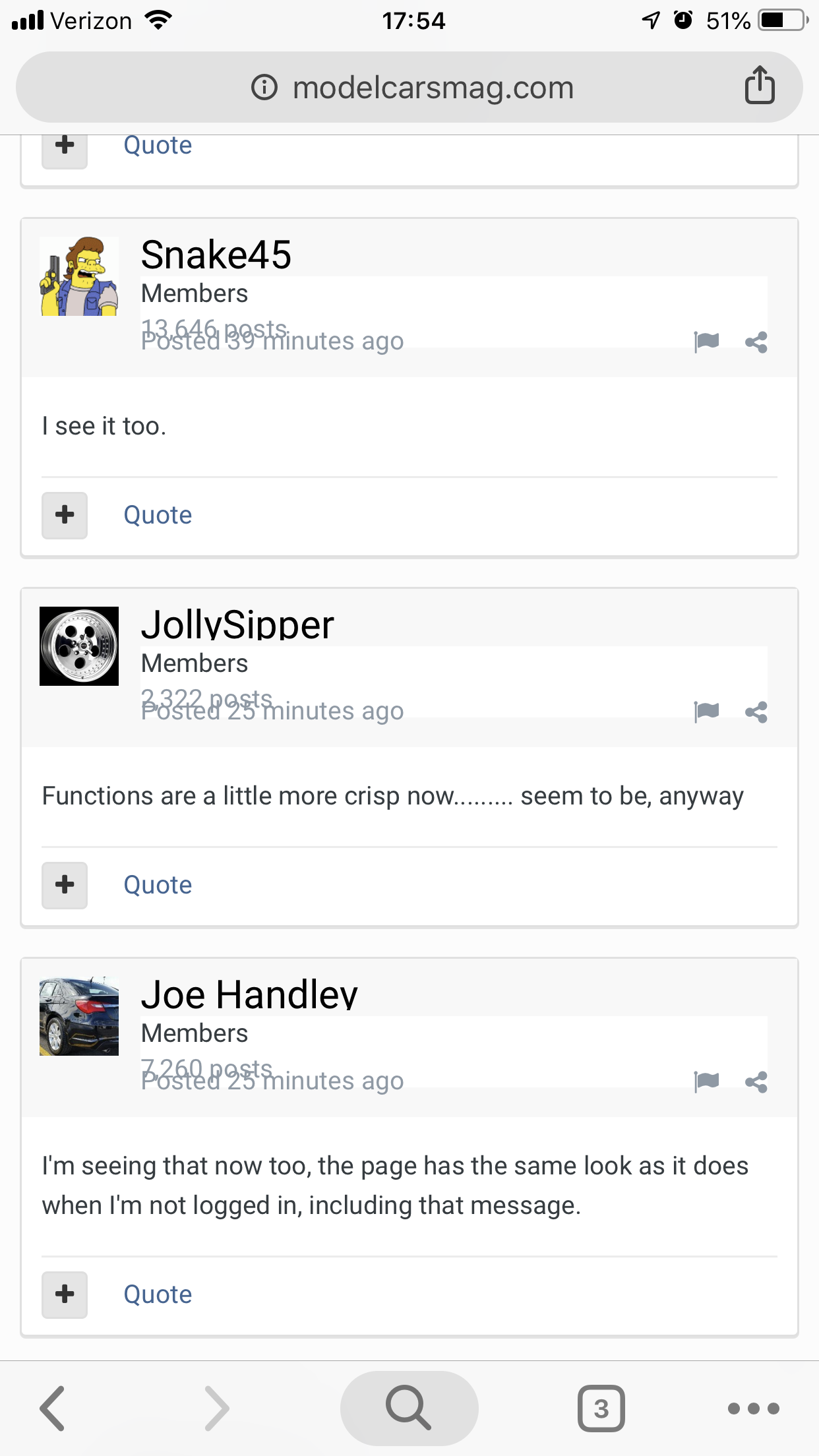Image resolution: width=819 pixels, height=1456 pixels.
Task: Report Snake45's post with the flag icon
Action: 706,342
